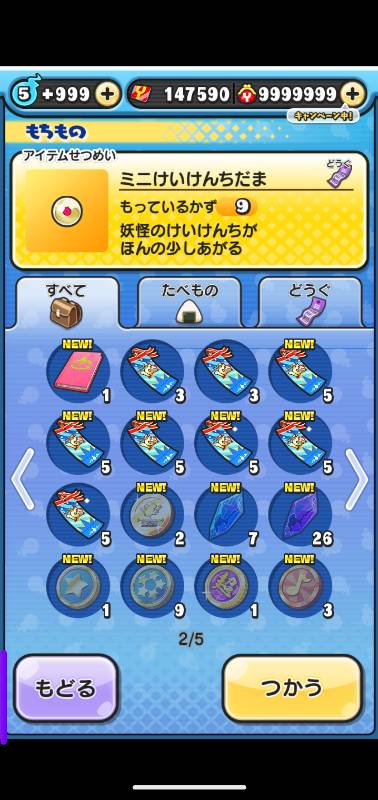Switch to the どうぐ tab
The height and width of the screenshot is (800, 378).
coord(311,303)
